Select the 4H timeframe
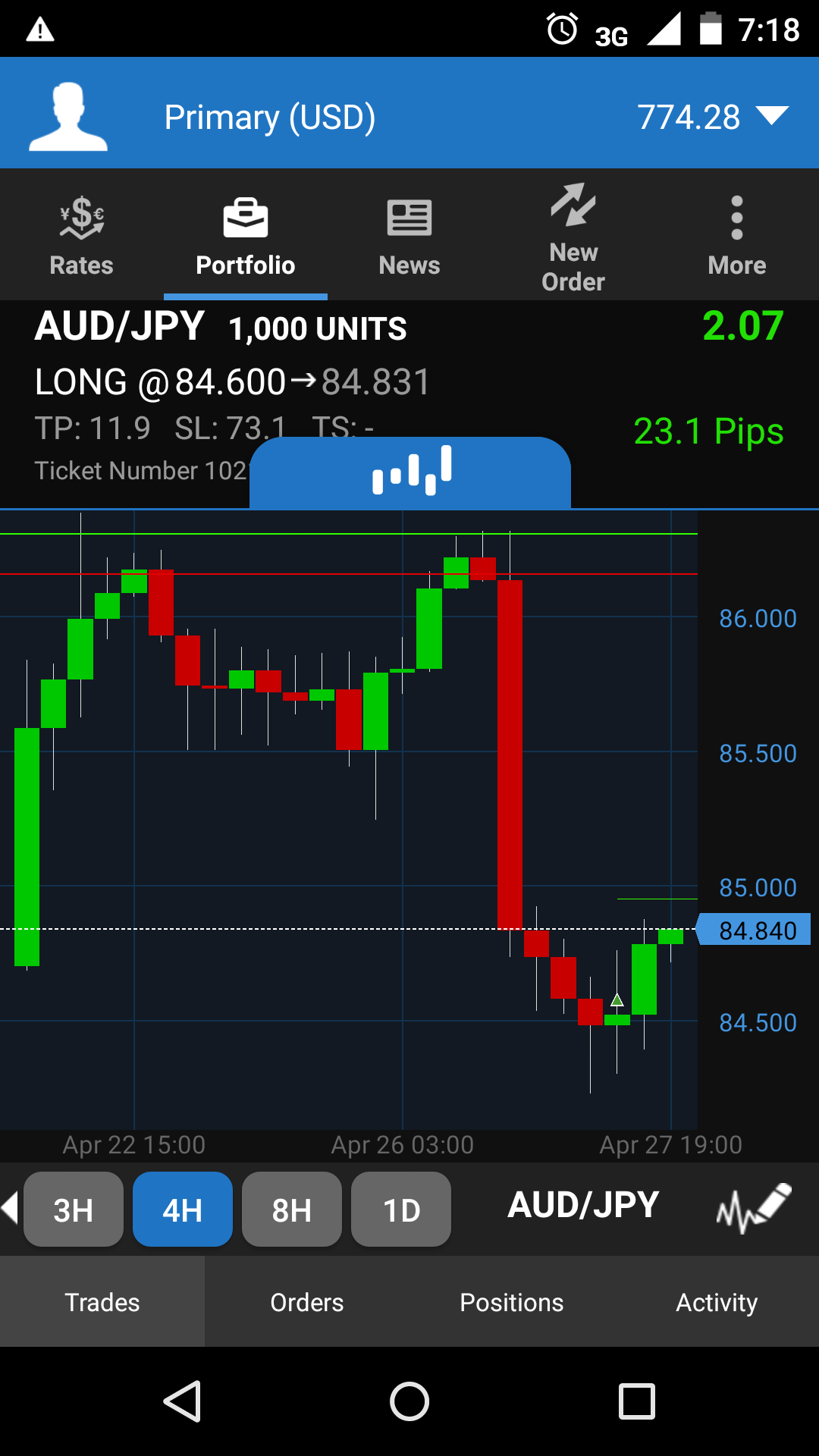The image size is (819, 1456). coord(183,1210)
